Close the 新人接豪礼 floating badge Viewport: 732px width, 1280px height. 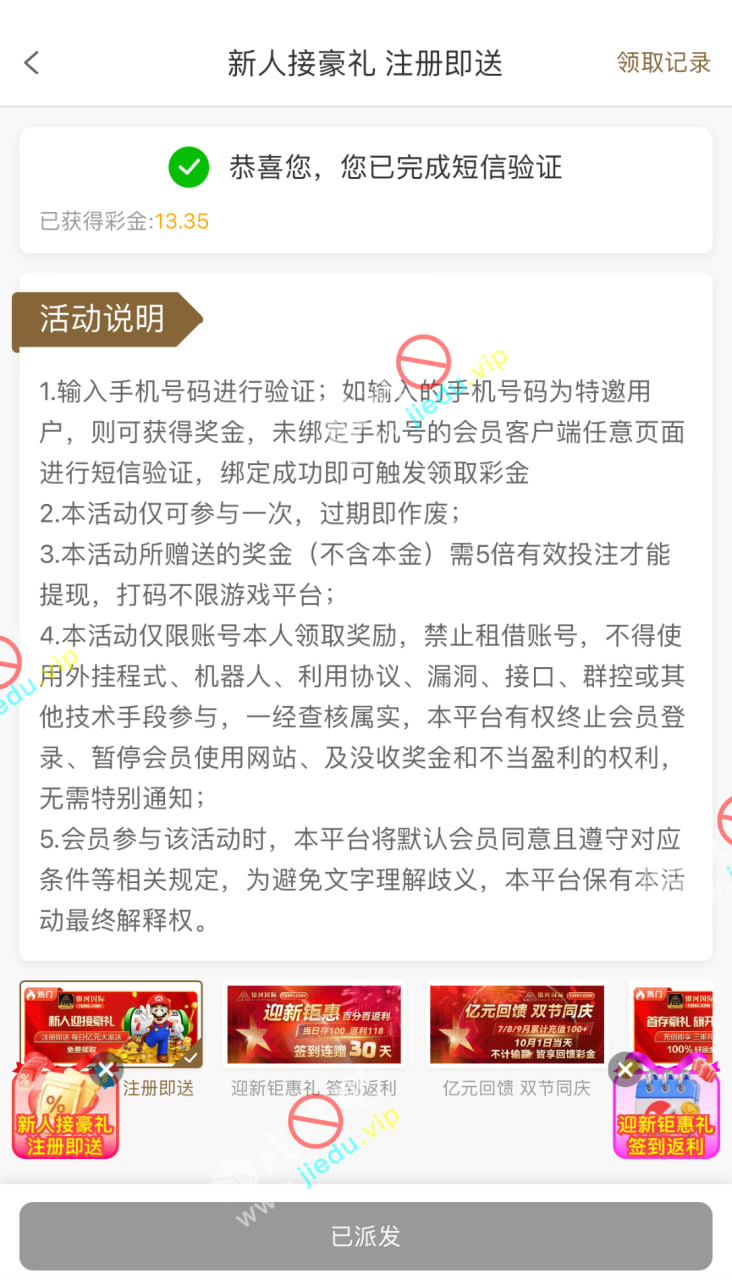(105, 1071)
